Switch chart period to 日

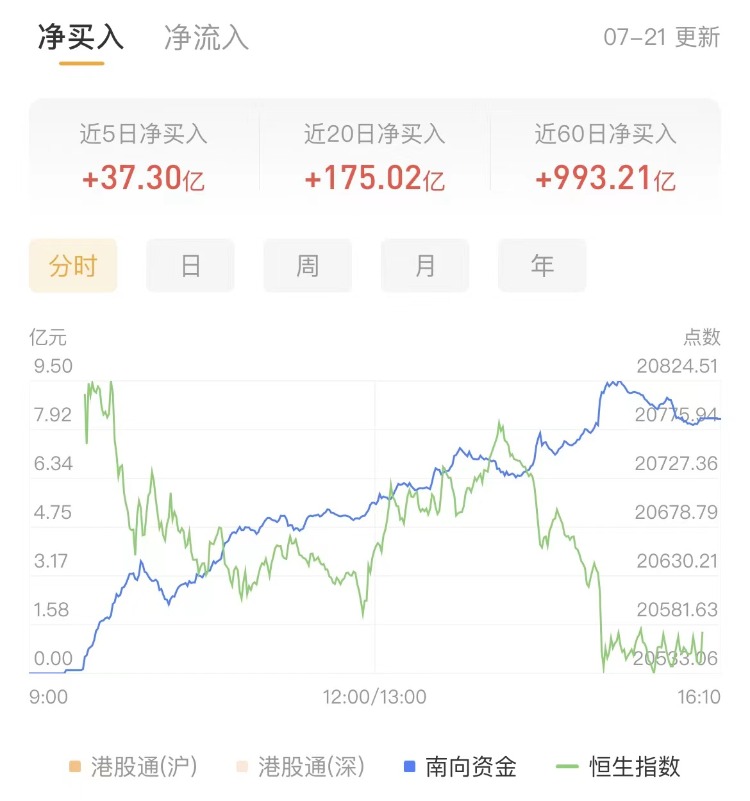pyautogui.click(x=190, y=266)
